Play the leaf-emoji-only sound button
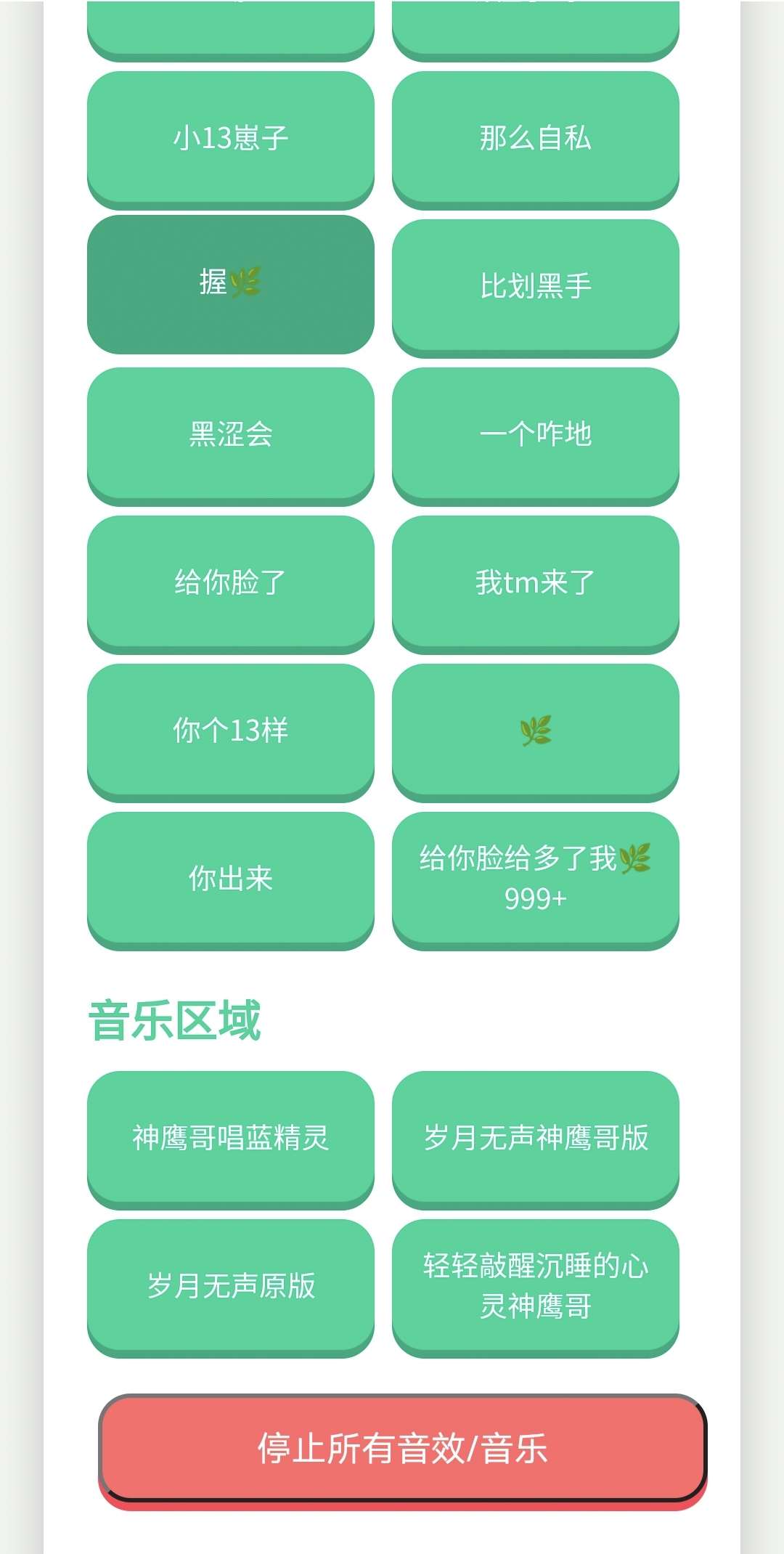The image size is (784, 1554). tap(536, 731)
